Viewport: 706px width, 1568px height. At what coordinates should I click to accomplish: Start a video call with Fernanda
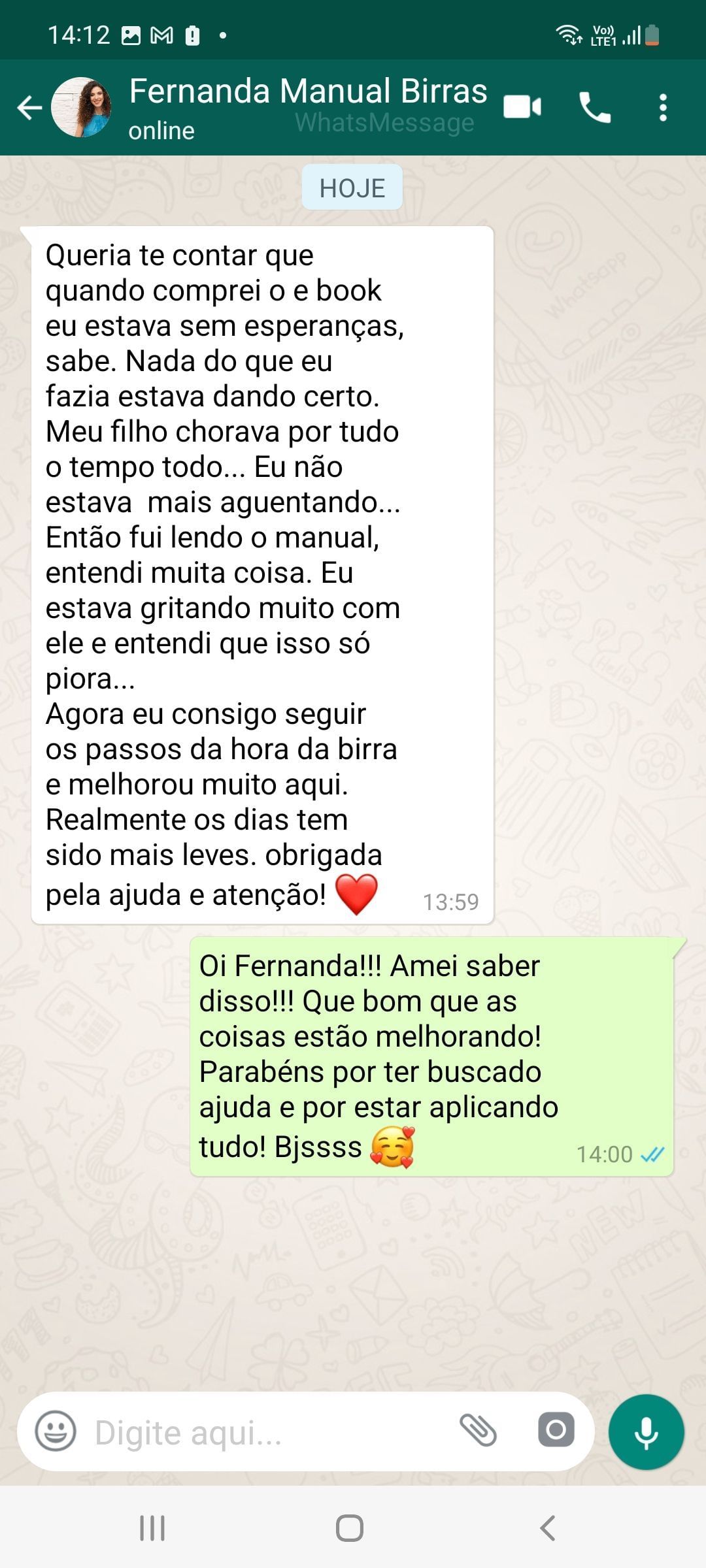pos(522,107)
